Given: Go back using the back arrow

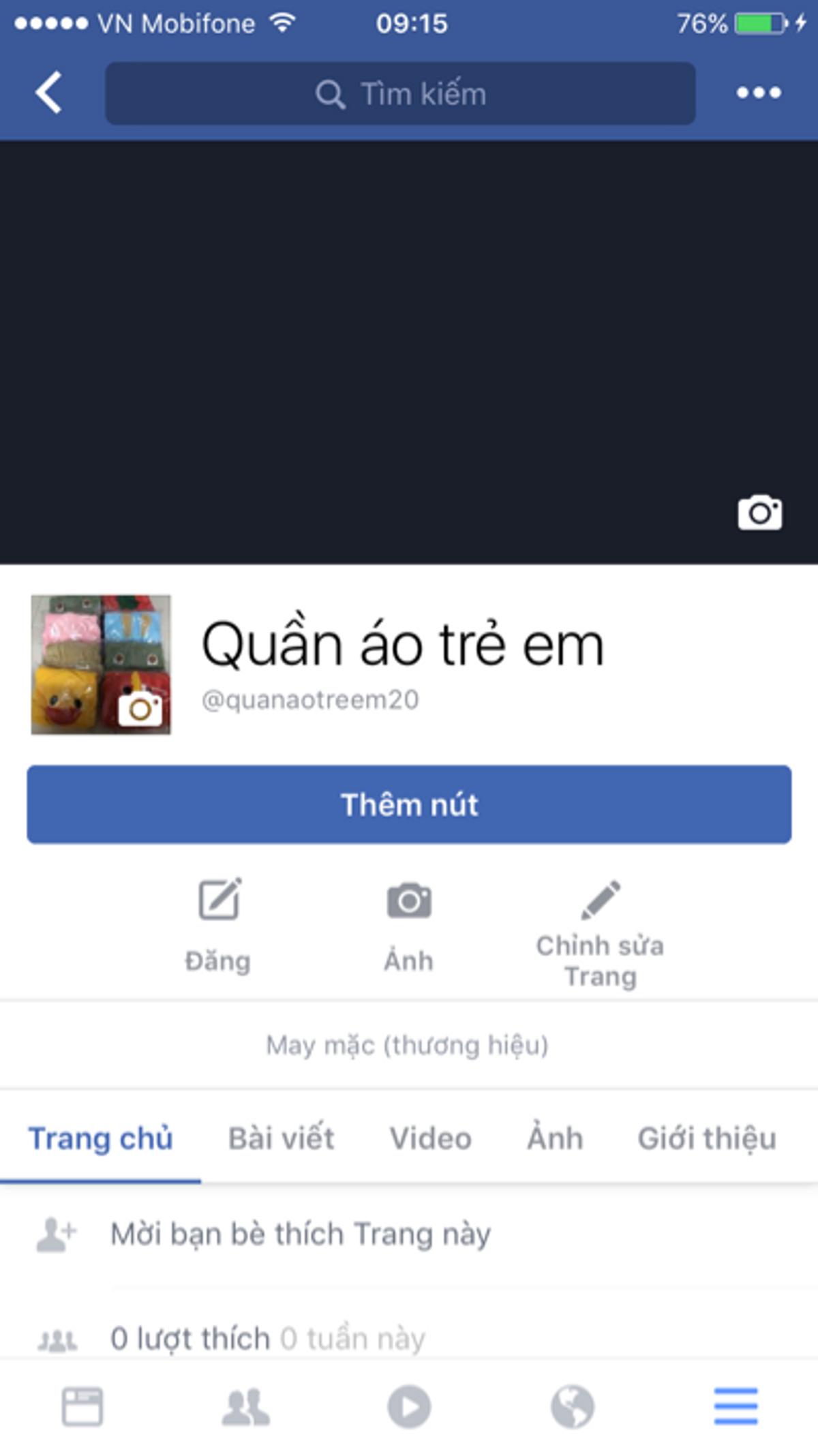Looking at the screenshot, I should pos(49,92).
